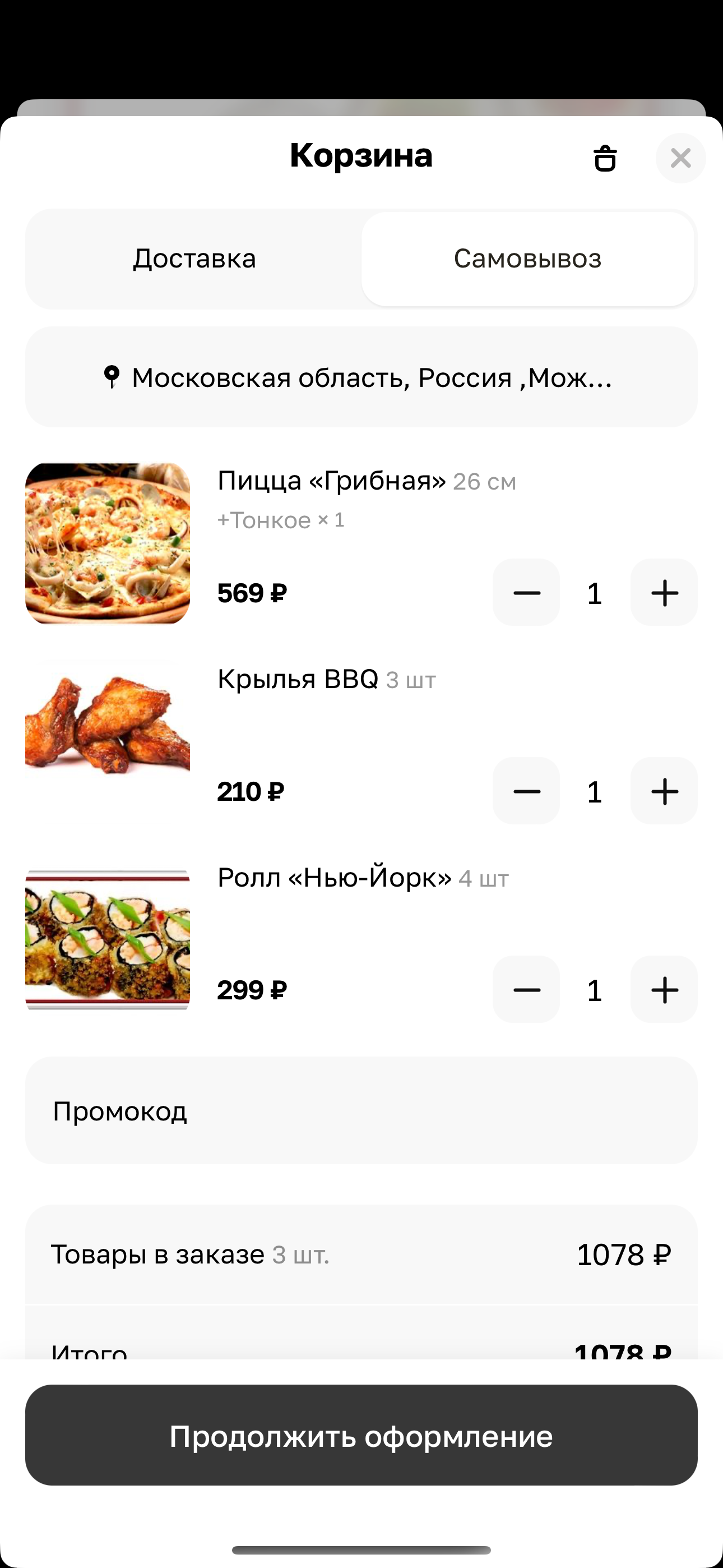
Task: Add one more Крылья BBQ
Action: (664, 791)
